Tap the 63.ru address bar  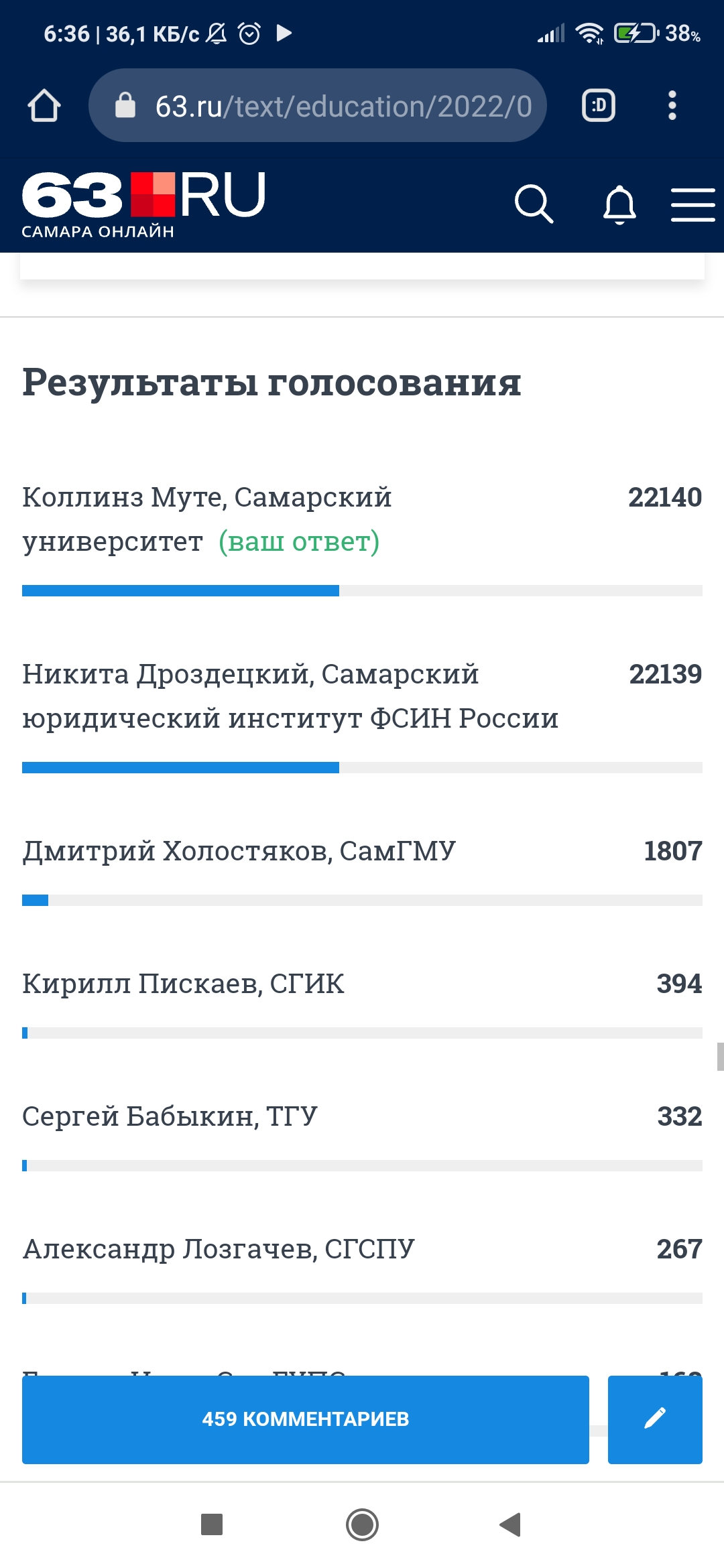(x=318, y=105)
